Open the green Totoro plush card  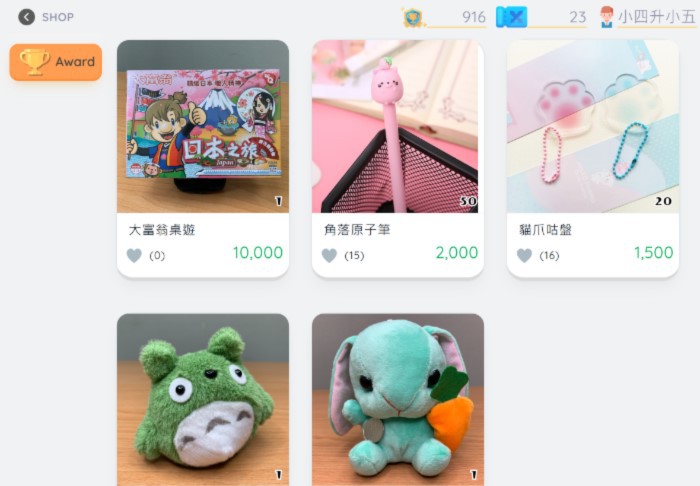click(203, 400)
